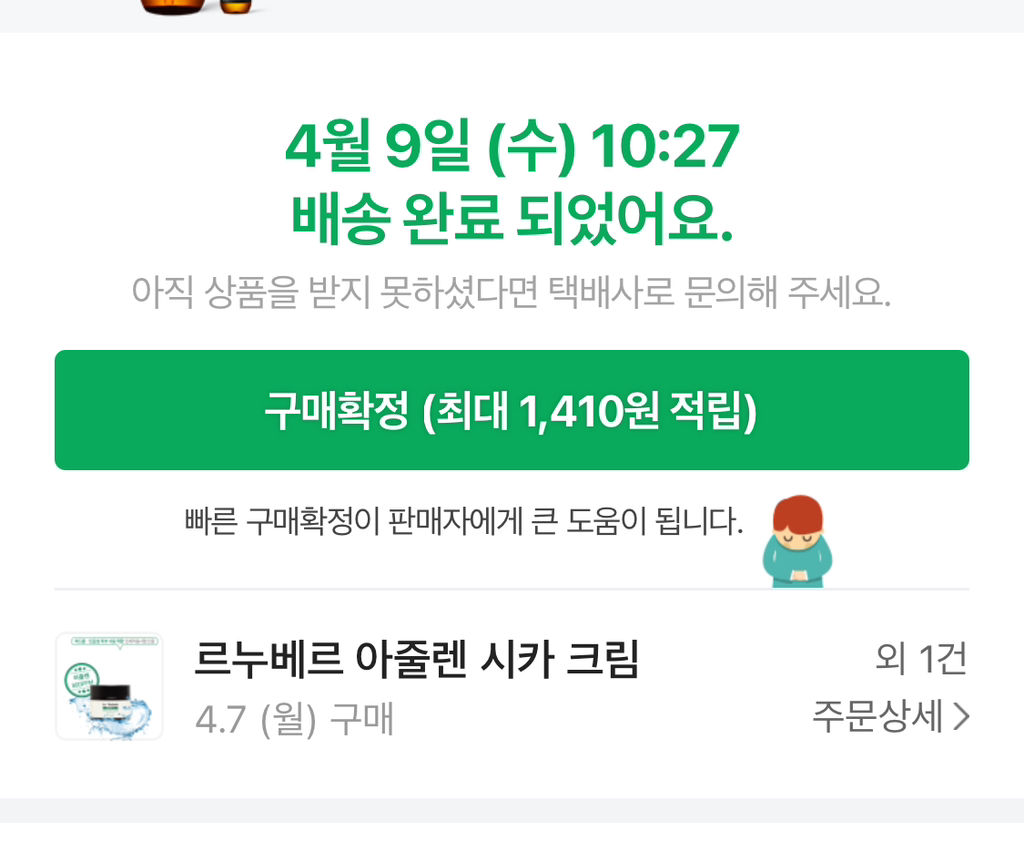Open 주문상세 order details

890,716
